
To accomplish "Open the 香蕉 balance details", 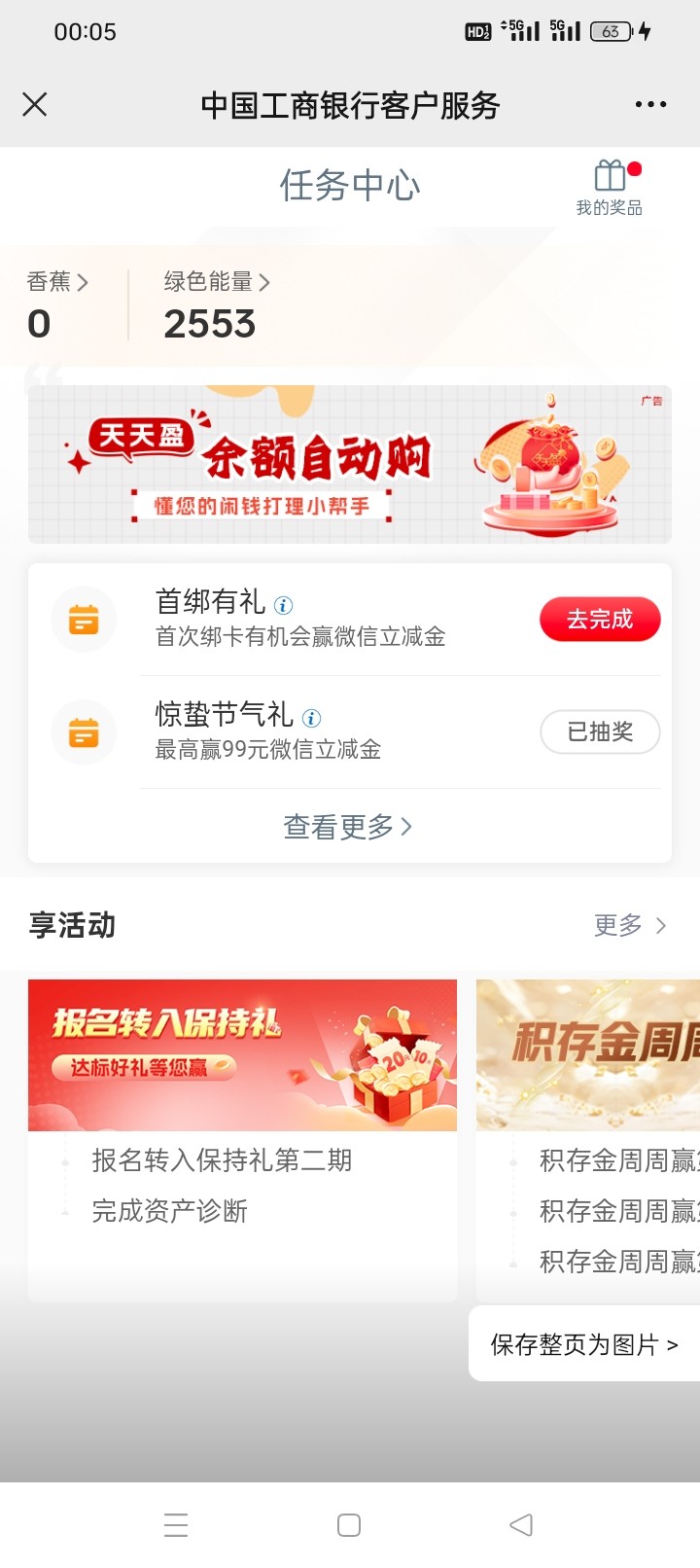I will (57, 282).
